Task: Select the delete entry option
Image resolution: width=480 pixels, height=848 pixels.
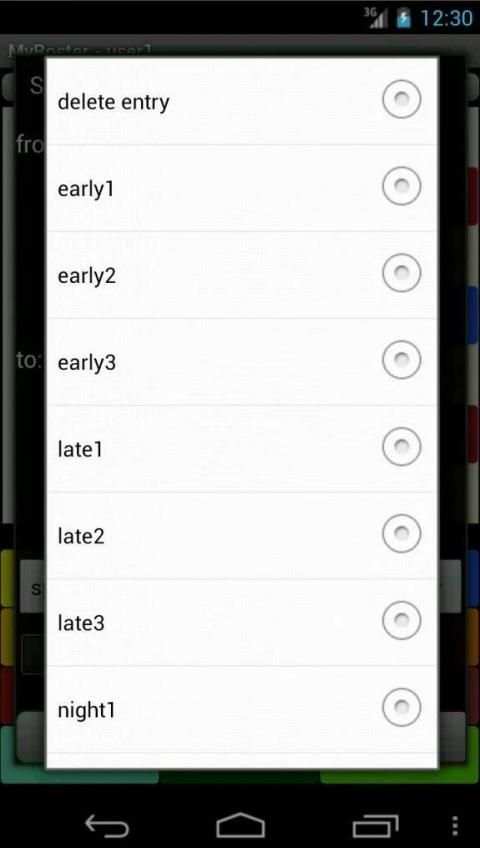Action: [242, 101]
